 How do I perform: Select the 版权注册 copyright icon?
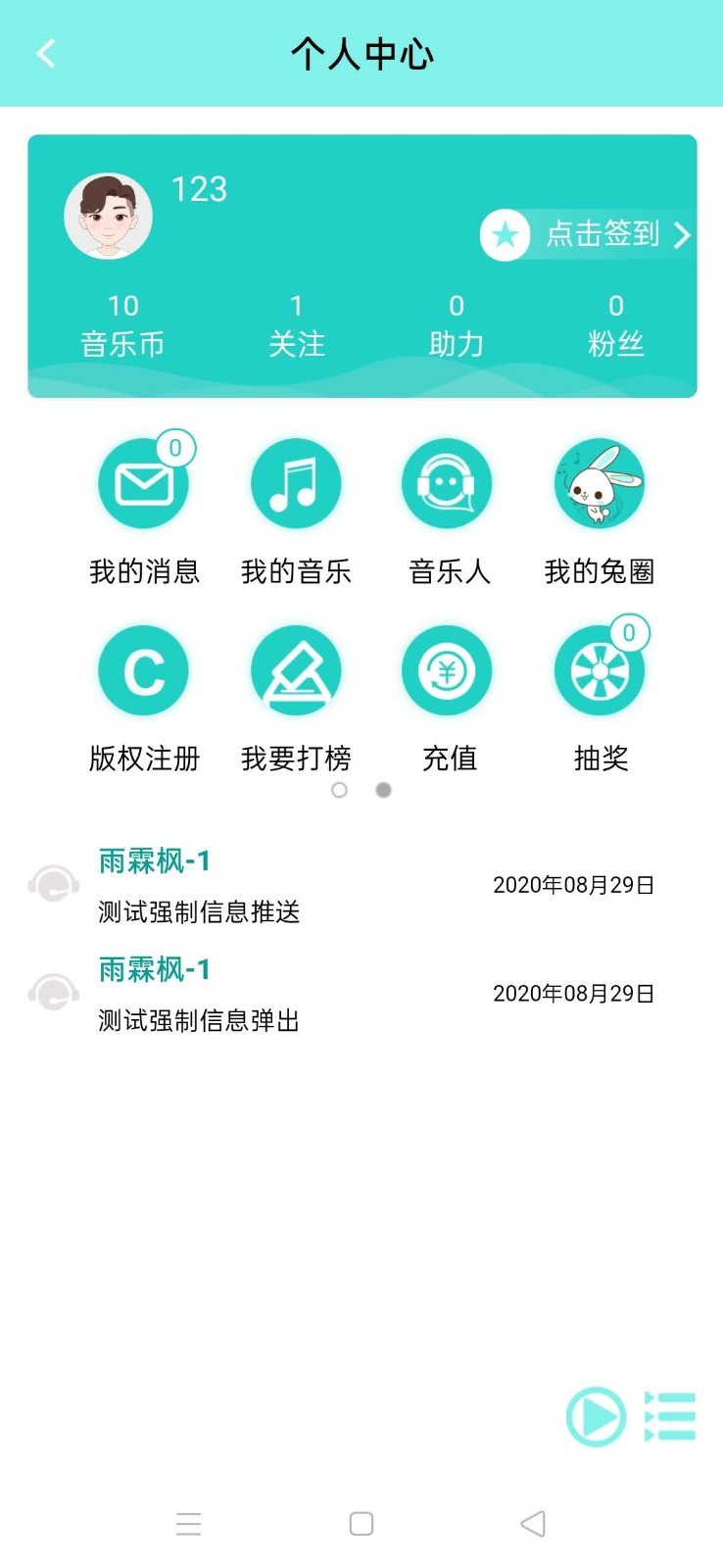[x=143, y=670]
